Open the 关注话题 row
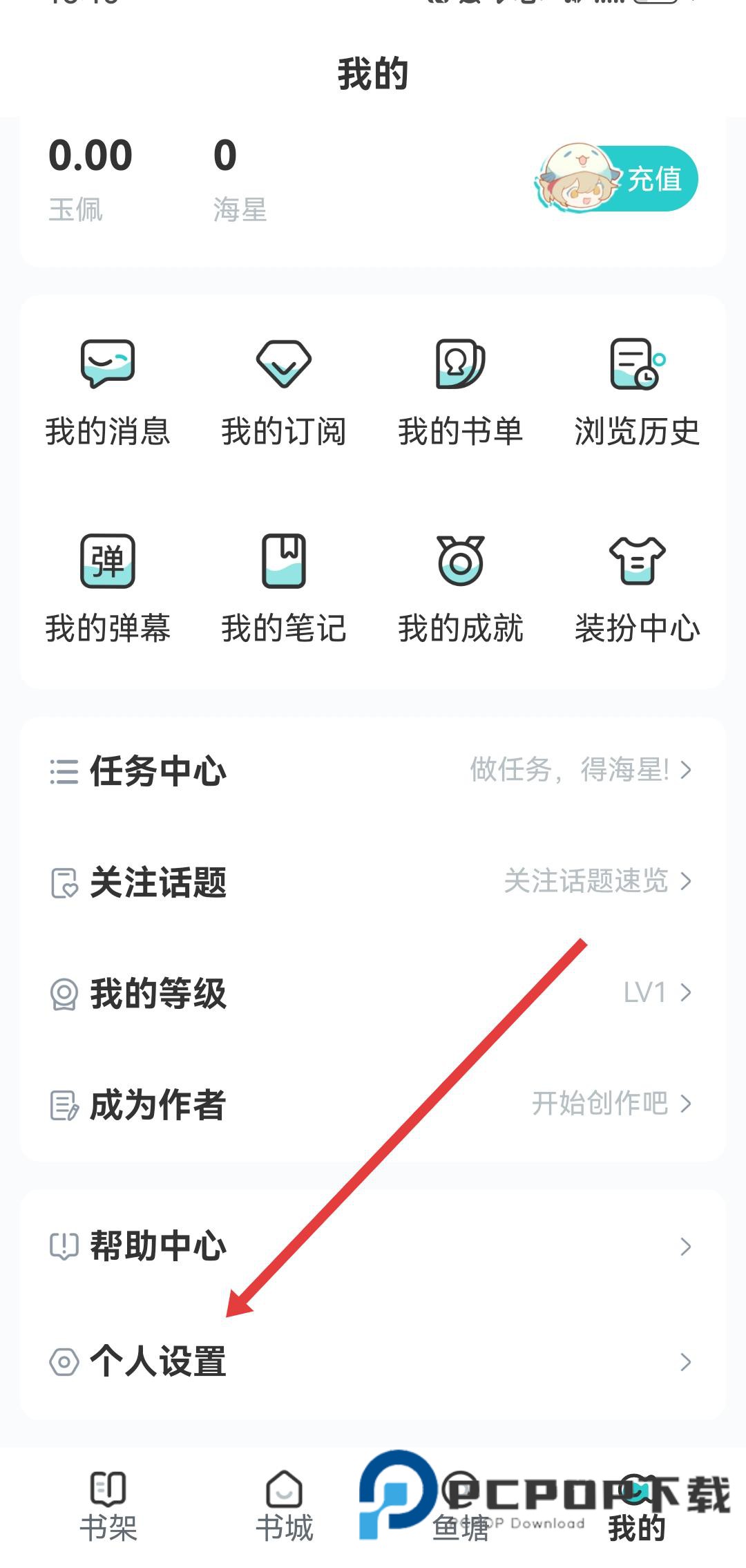Image resolution: width=746 pixels, height=1568 pixels. (373, 882)
